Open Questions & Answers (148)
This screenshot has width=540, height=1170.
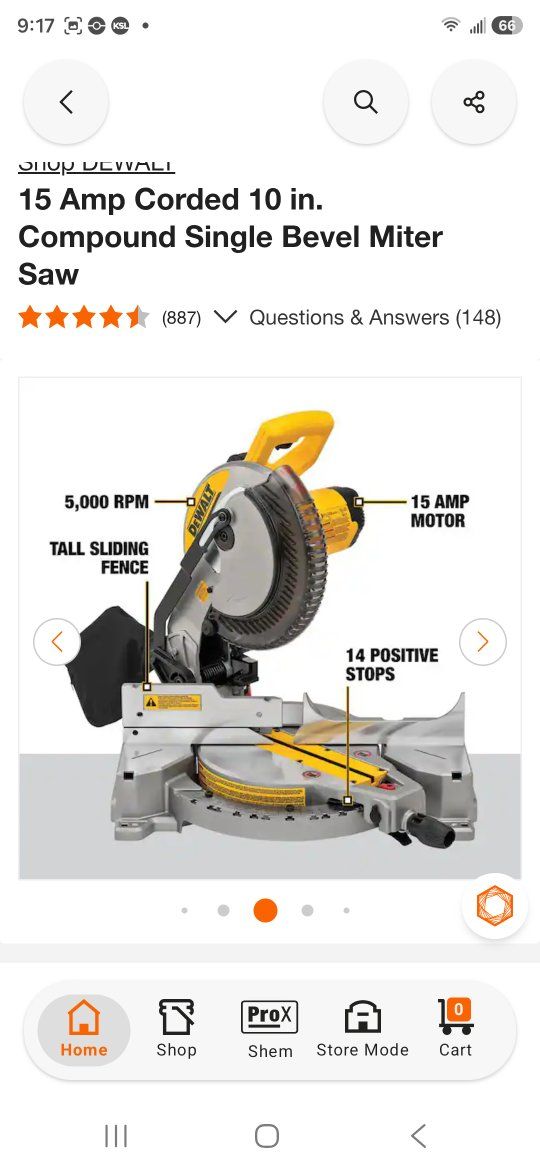375,317
